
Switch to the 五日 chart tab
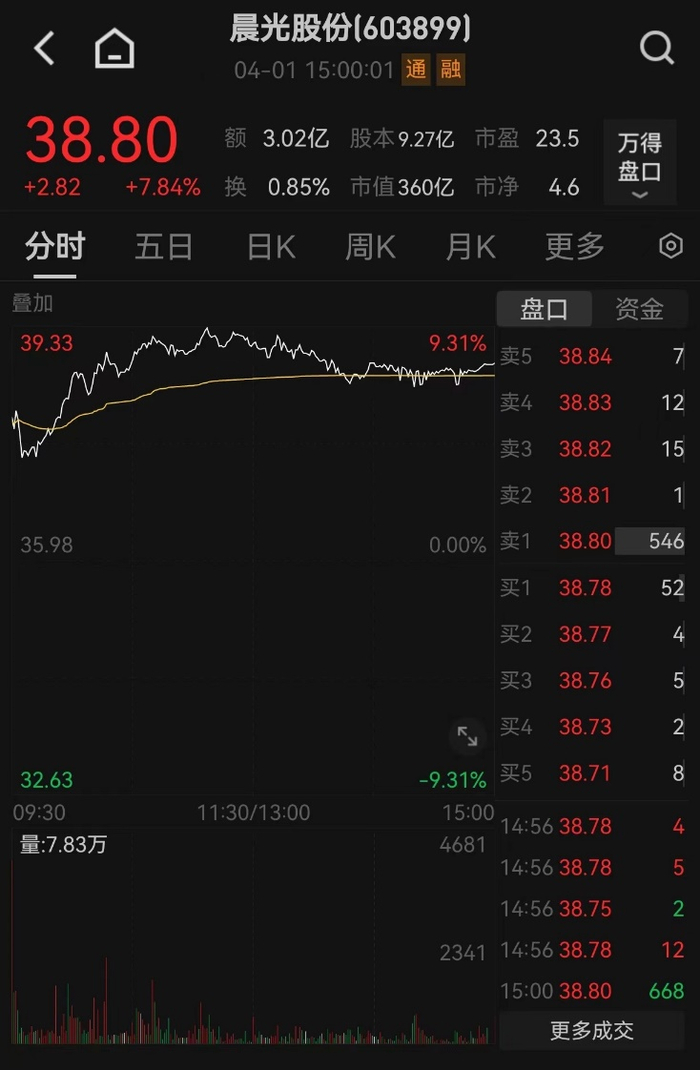click(x=163, y=246)
